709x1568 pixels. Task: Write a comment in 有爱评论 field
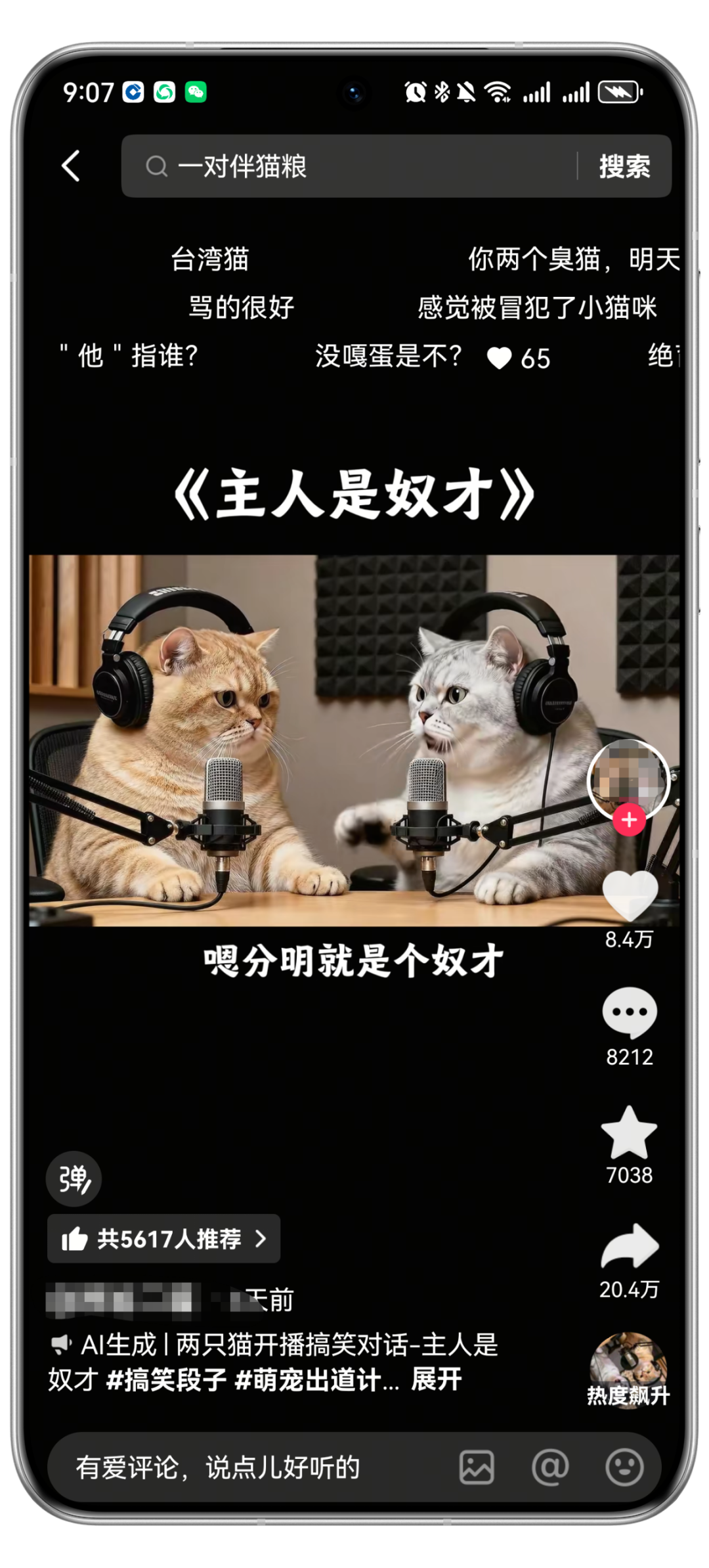tap(249, 1467)
